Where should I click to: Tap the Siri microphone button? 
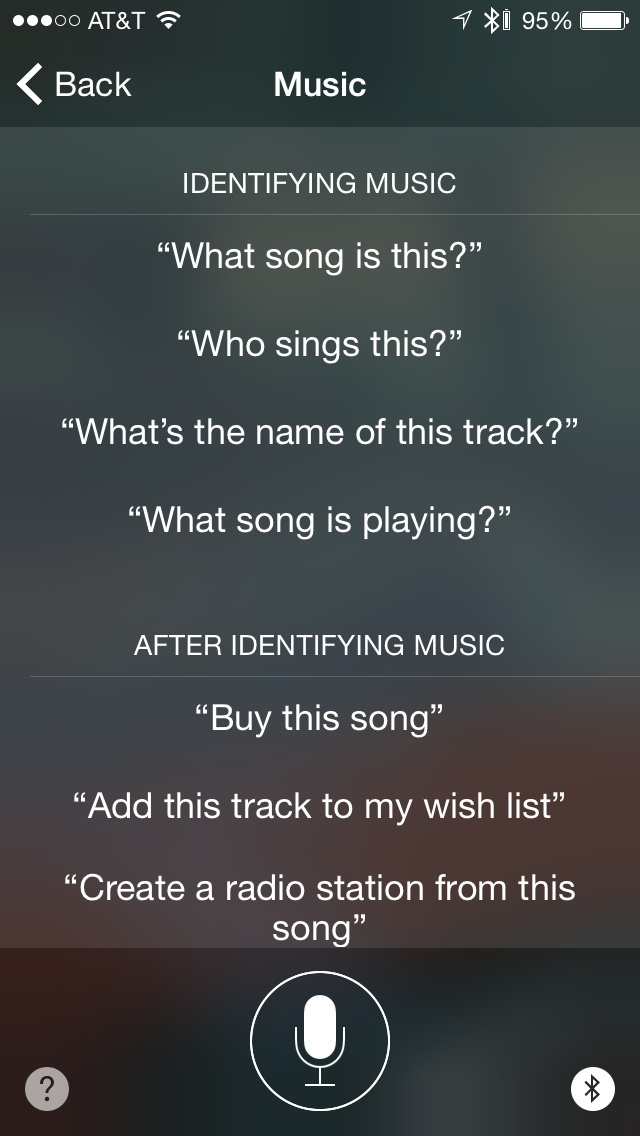click(320, 1041)
